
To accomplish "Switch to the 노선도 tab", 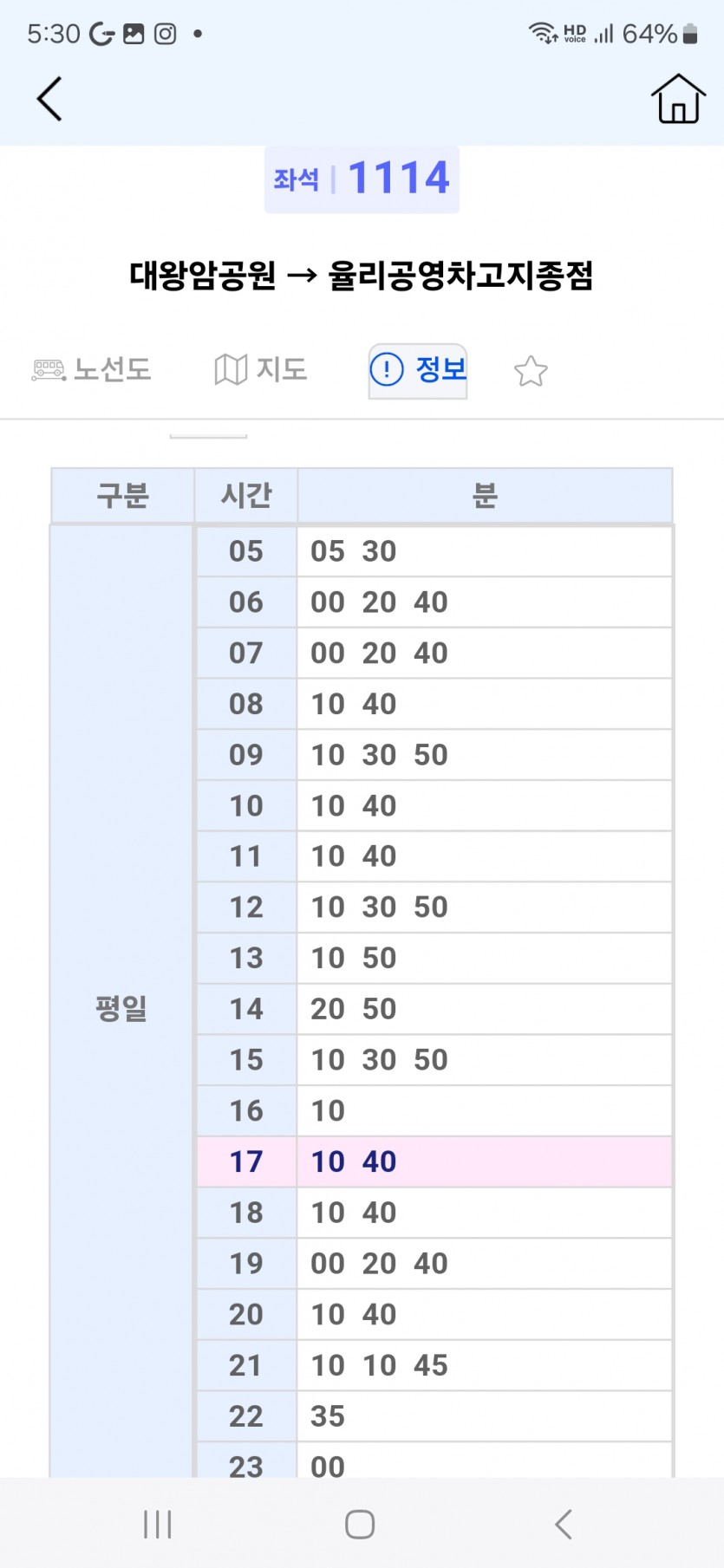I will point(92,370).
